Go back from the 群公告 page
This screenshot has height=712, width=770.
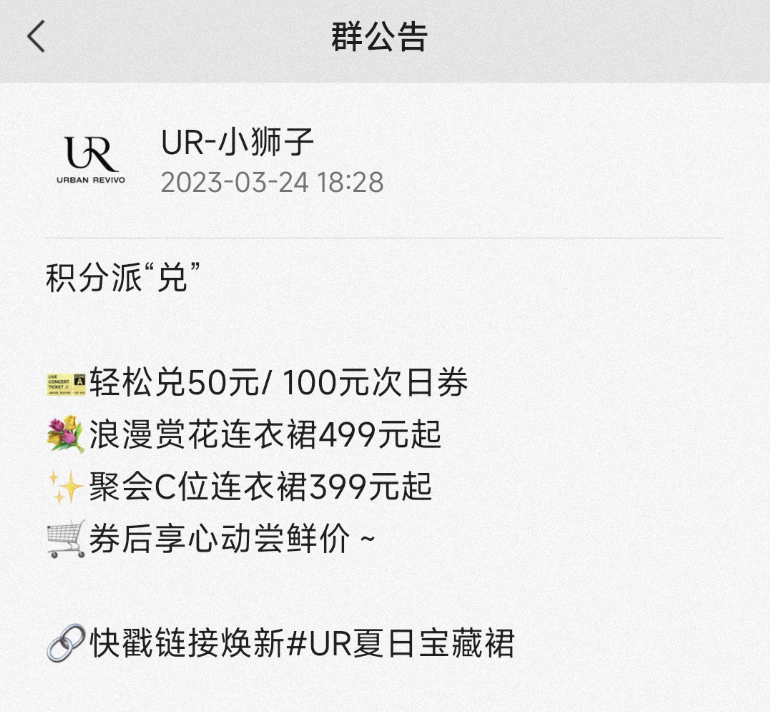tap(37, 38)
